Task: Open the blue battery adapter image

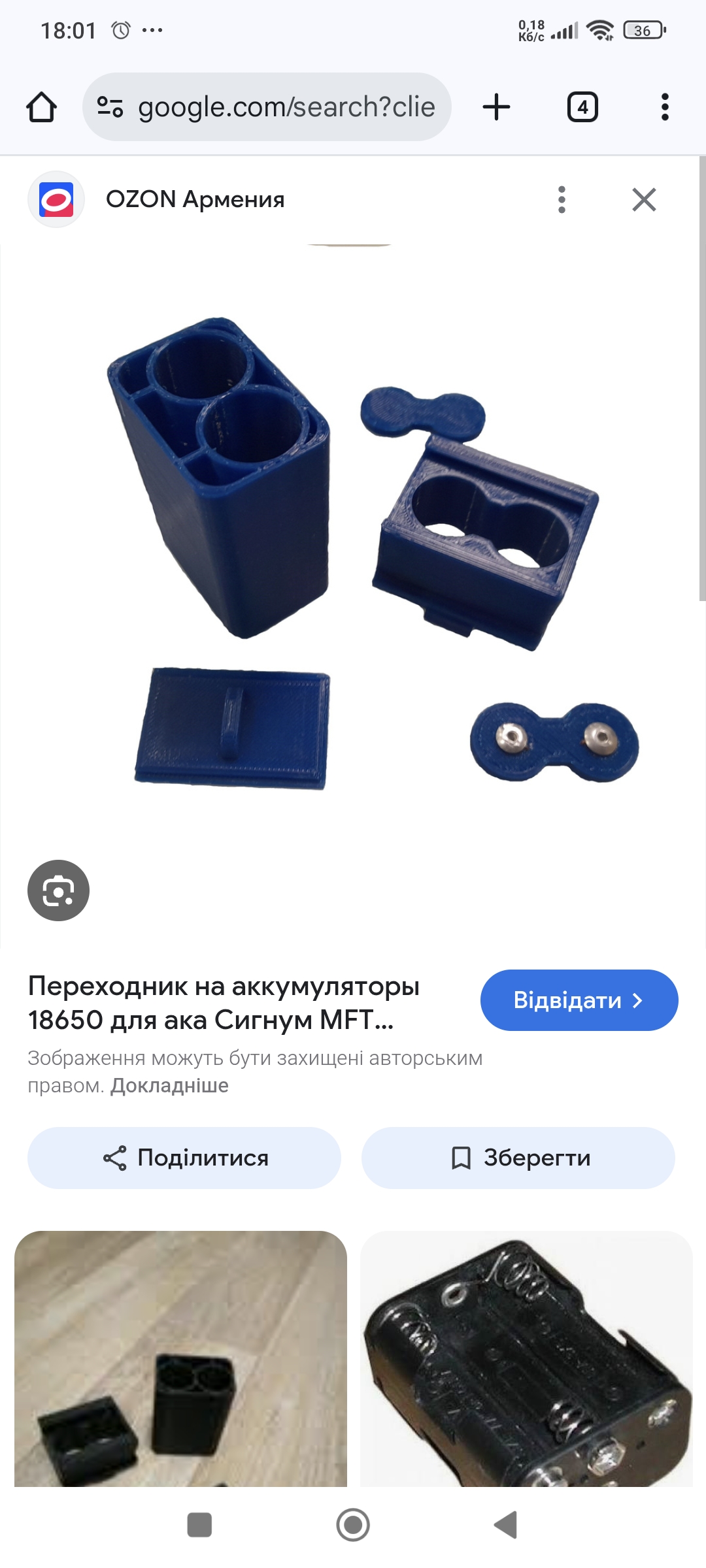Action: tap(353, 555)
